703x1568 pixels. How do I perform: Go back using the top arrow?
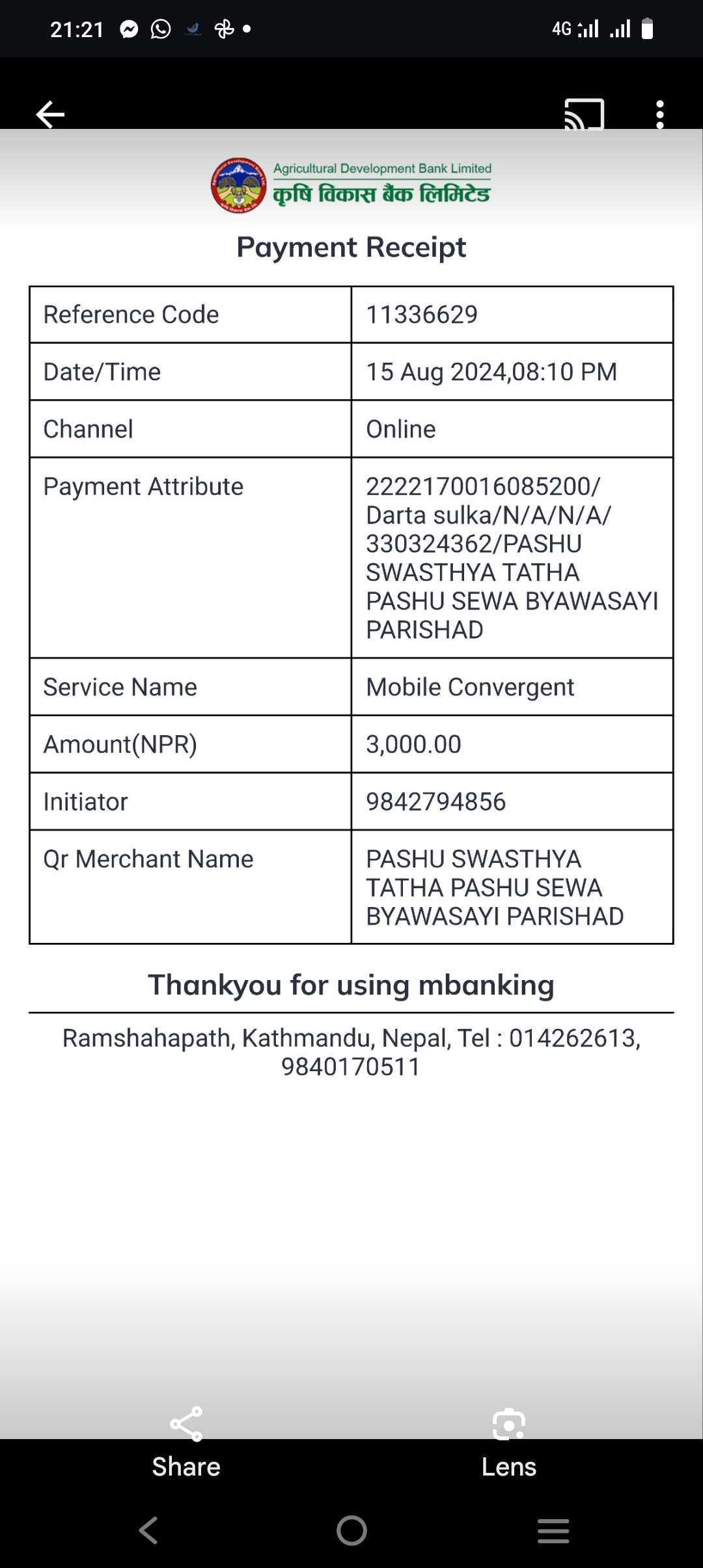(50, 115)
